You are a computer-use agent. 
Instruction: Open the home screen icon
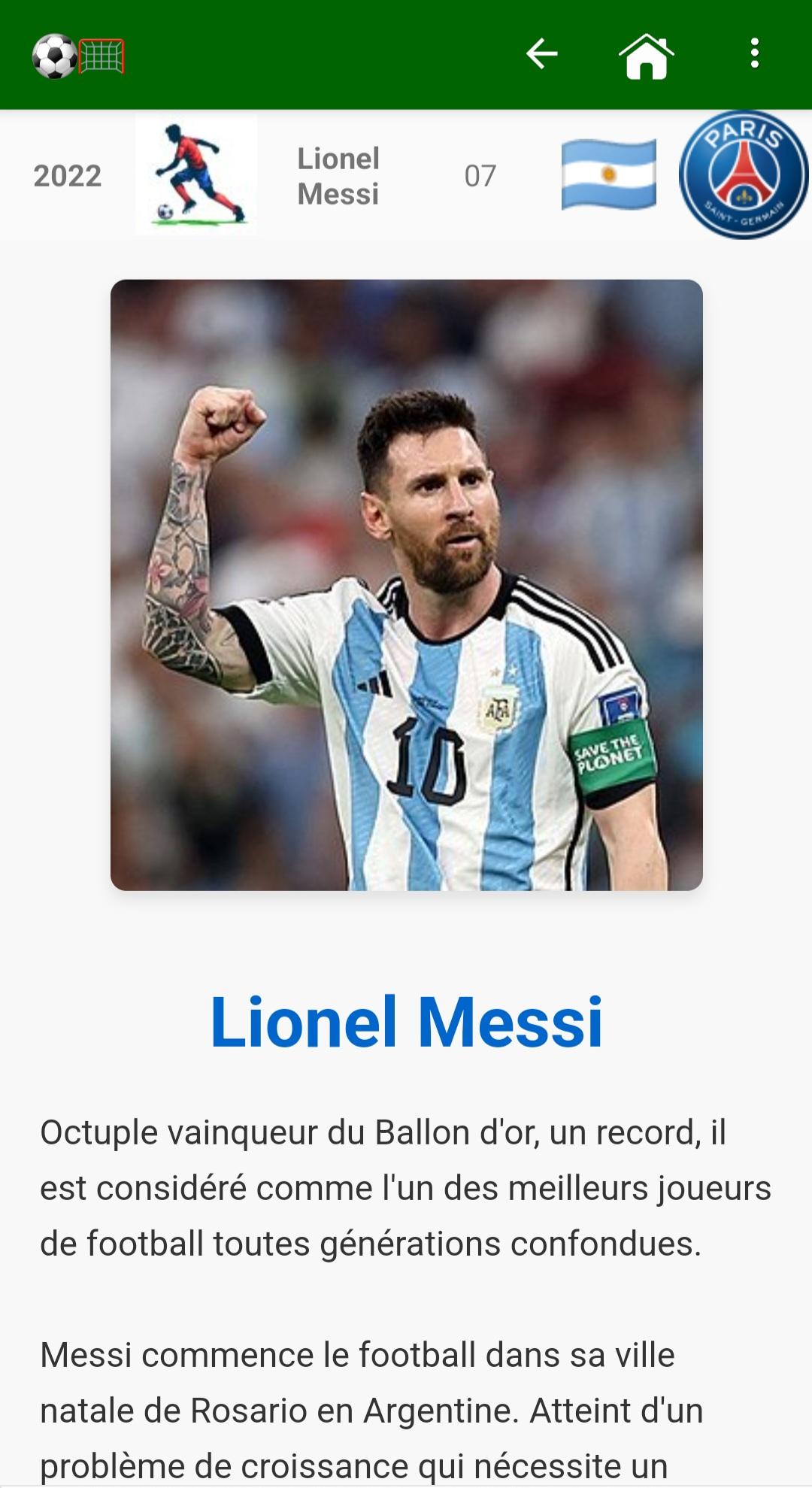tap(647, 56)
